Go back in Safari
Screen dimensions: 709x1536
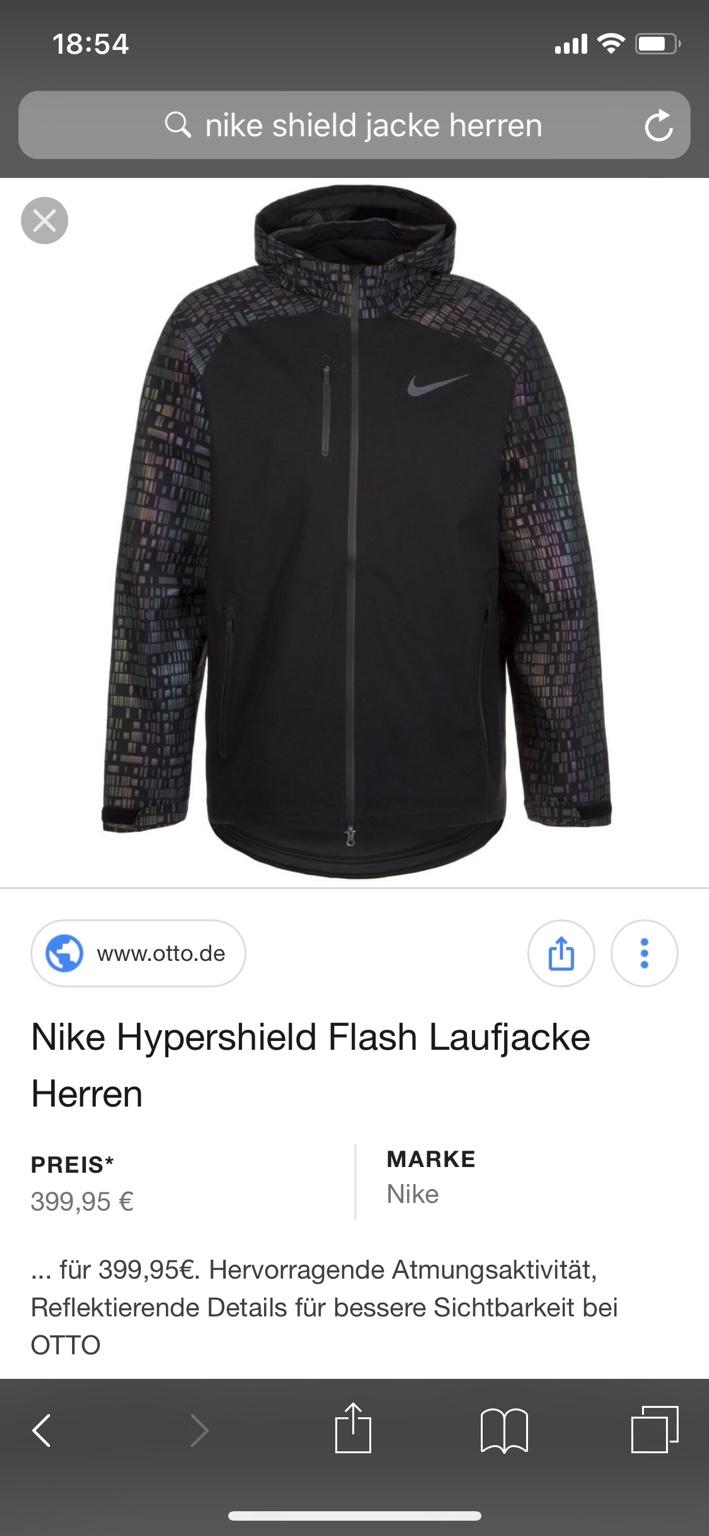tap(42, 1431)
